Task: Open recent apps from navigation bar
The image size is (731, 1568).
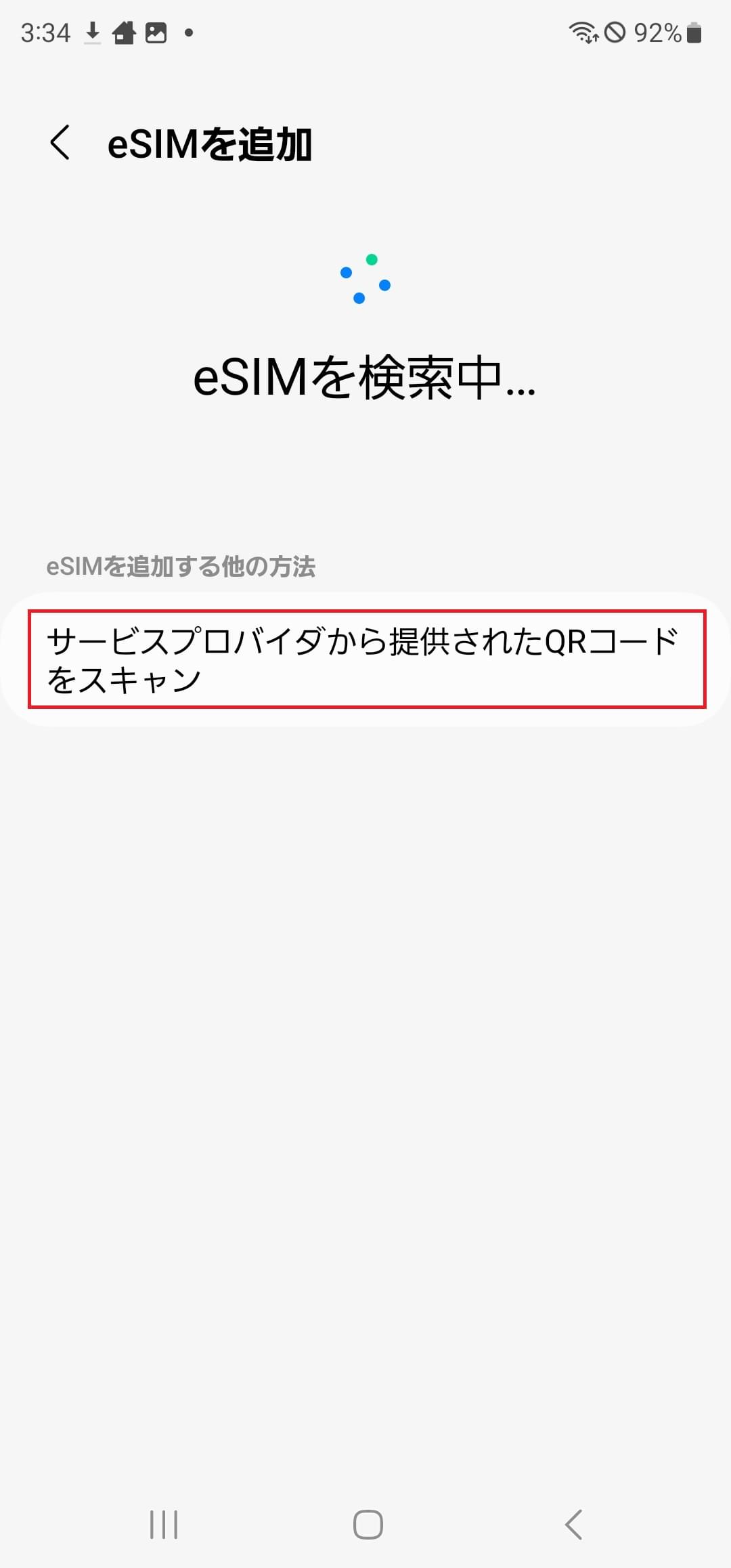Action: [x=164, y=1525]
